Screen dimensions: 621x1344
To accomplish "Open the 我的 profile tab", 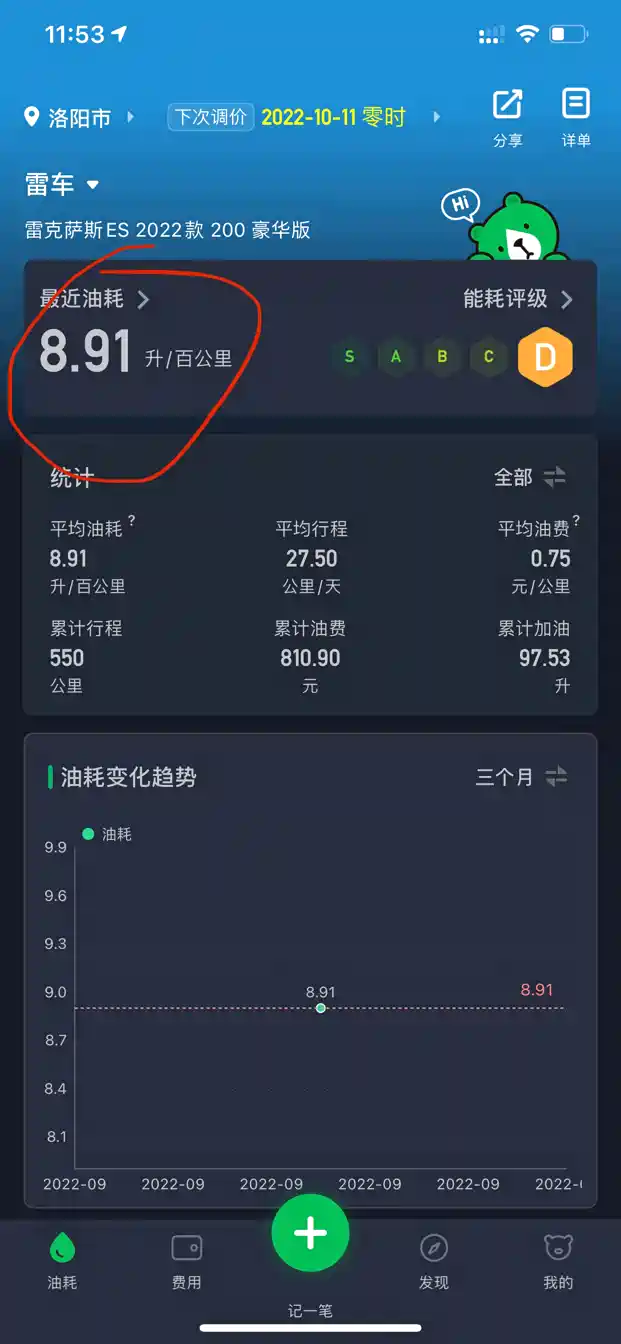I will point(558,1260).
